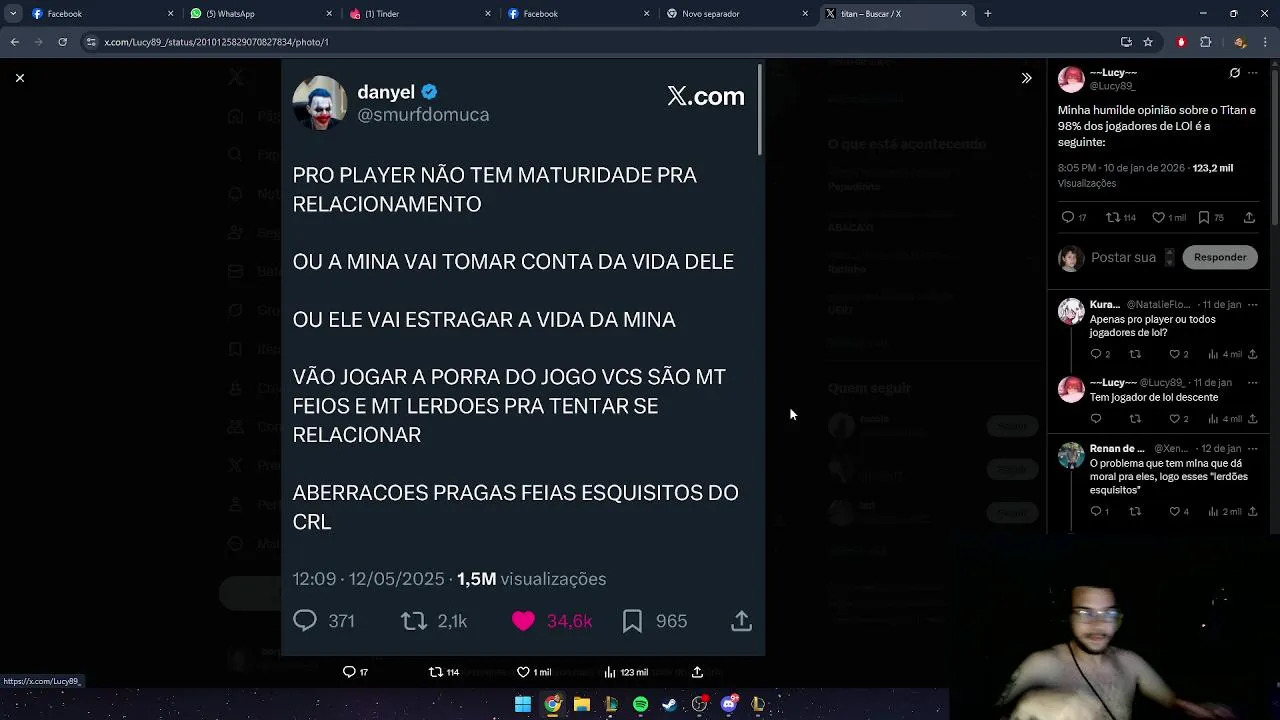This screenshot has height=720, width=1280.
Task: Close the photo viewer
Action: pos(19,78)
